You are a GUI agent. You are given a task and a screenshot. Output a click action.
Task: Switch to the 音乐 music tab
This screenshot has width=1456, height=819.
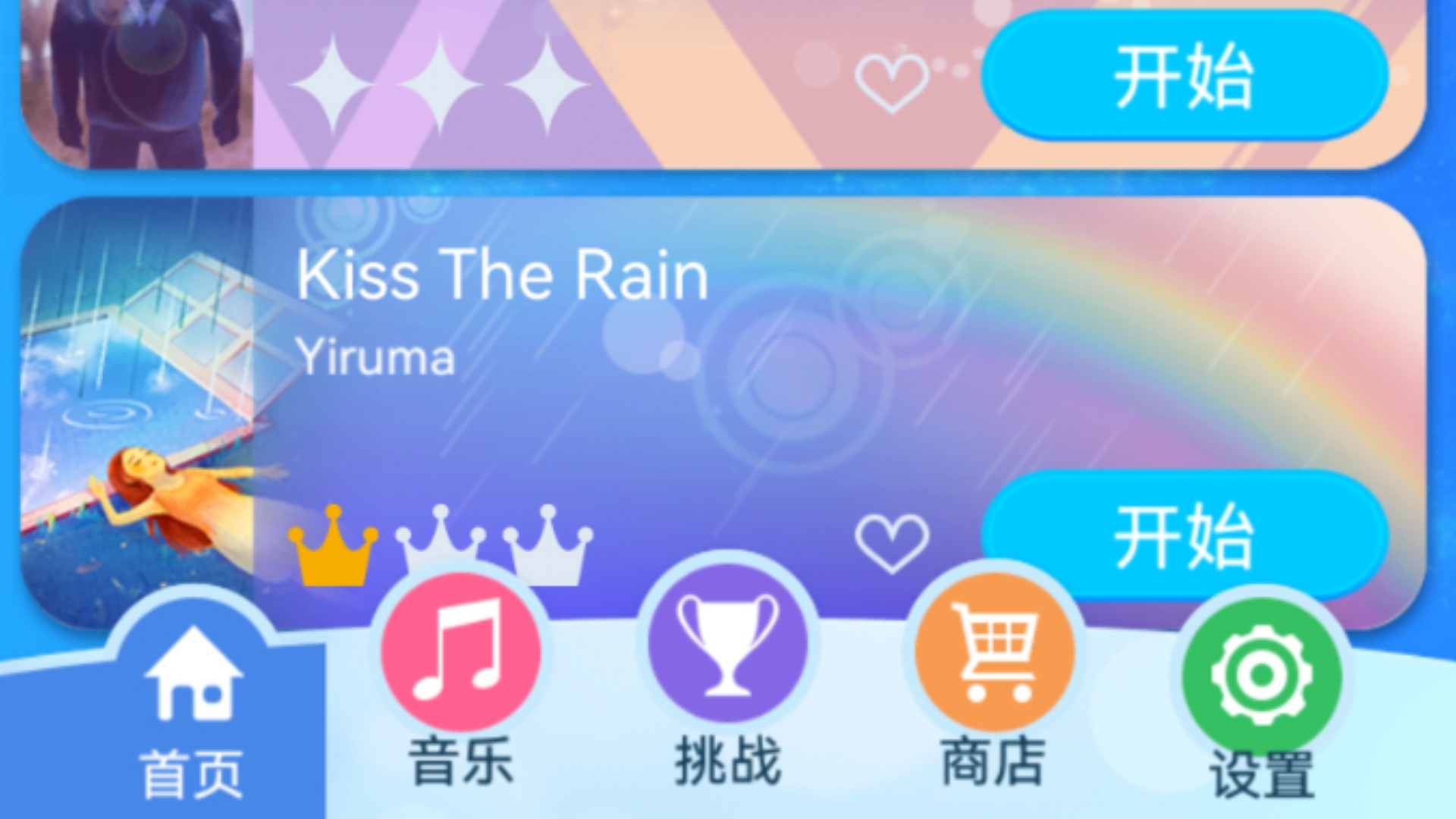tap(461, 675)
